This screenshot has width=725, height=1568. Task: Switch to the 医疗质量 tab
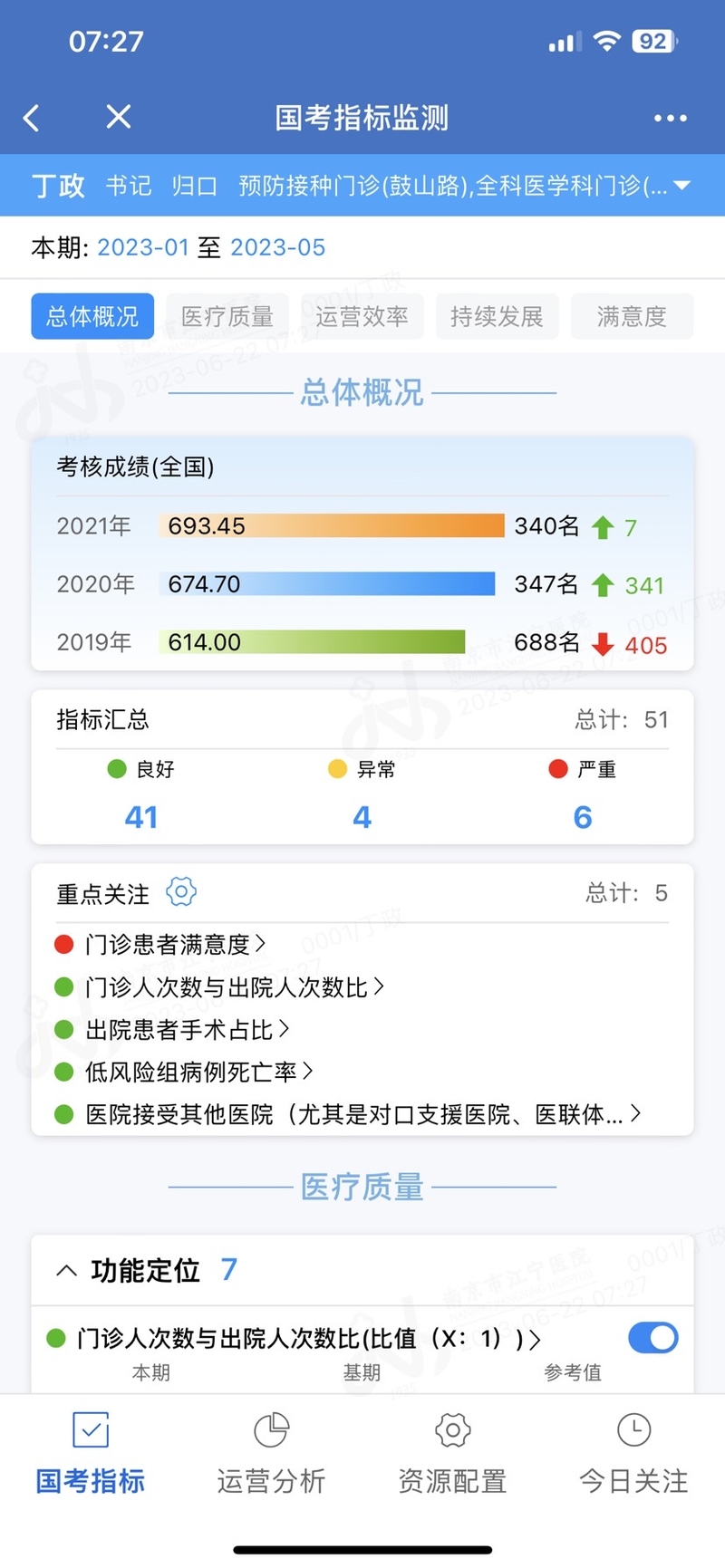point(227,316)
